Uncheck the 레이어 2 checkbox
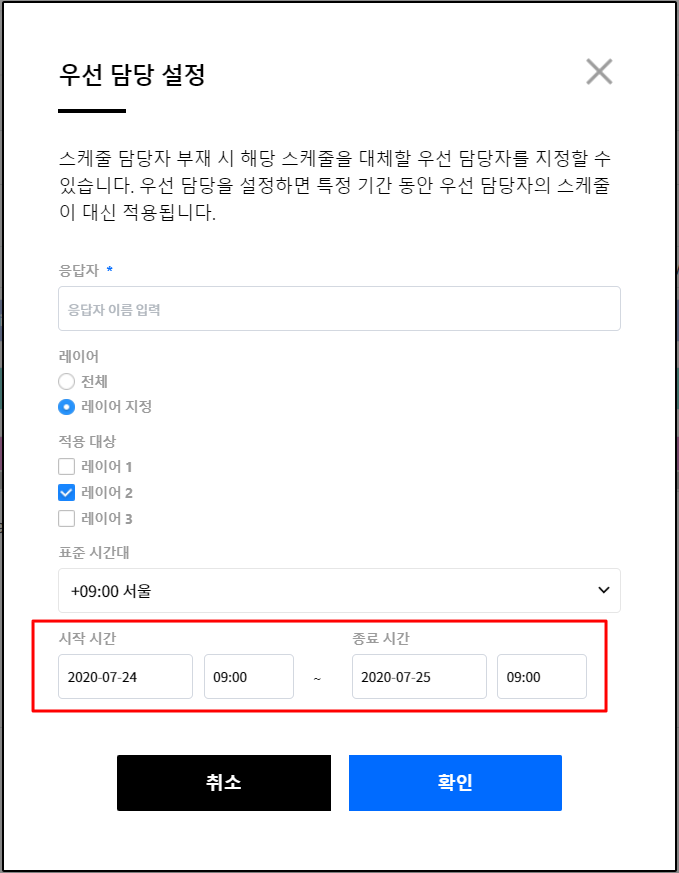Image resolution: width=679 pixels, height=873 pixels. [x=67, y=492]
